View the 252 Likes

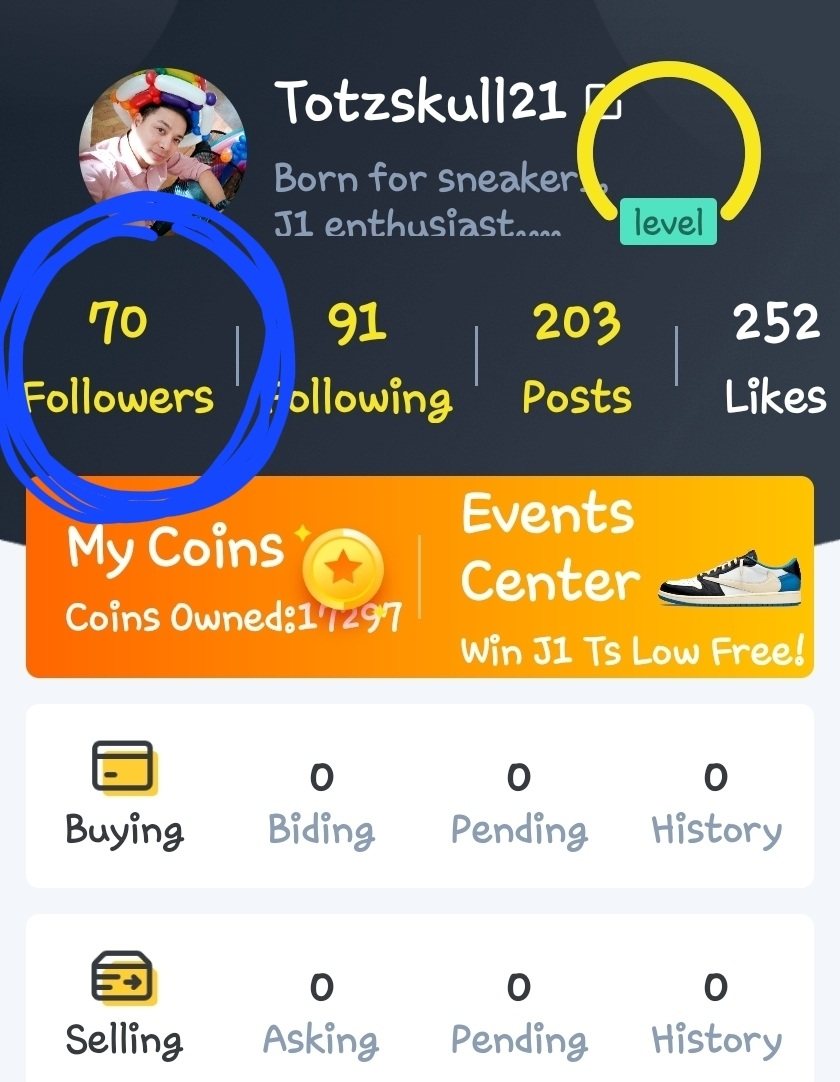(776, 358)
